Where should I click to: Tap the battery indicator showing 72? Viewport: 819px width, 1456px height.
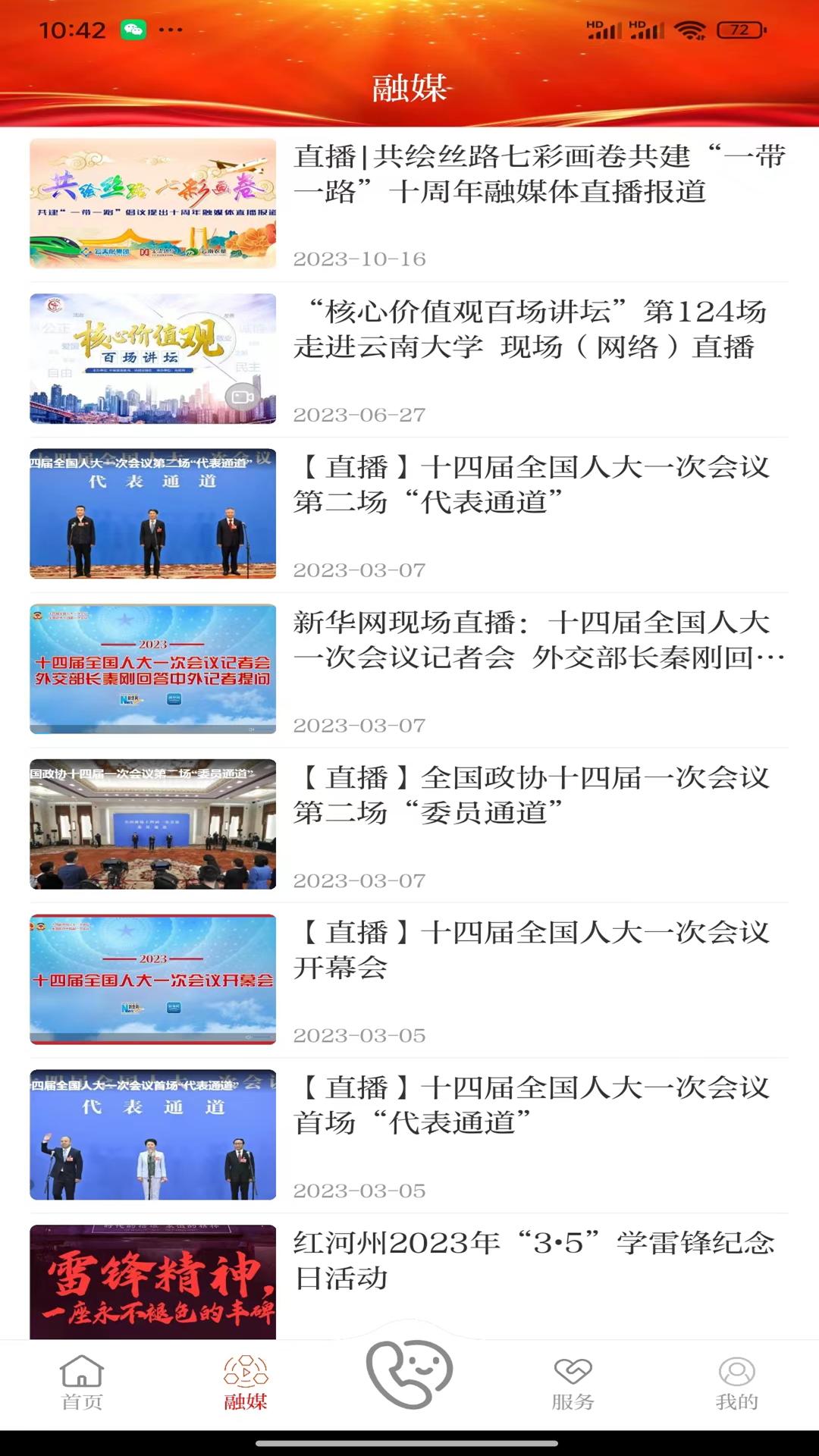(x=738, y=30)
